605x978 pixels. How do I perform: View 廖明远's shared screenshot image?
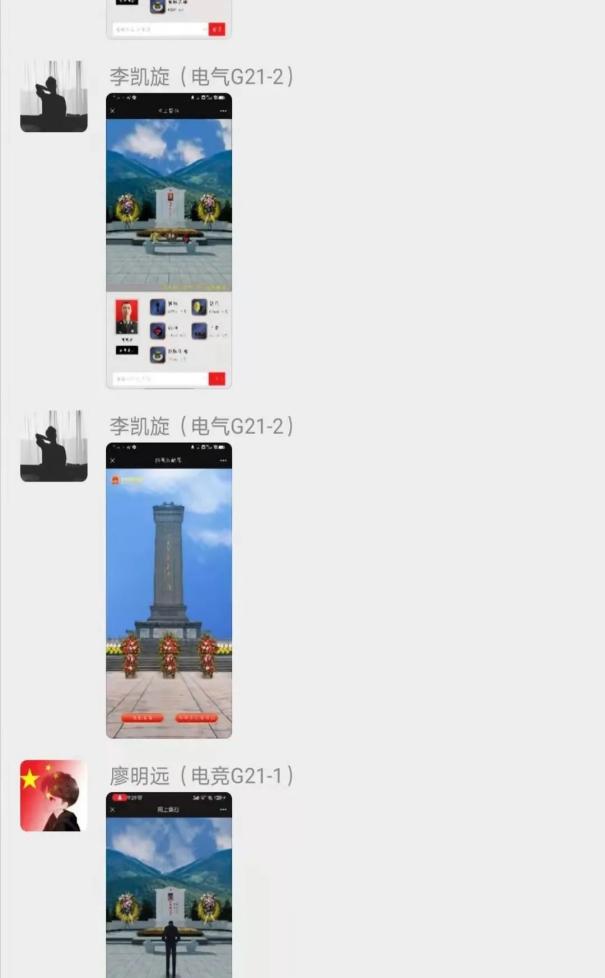pyautogui.click(x=168, y=885)
